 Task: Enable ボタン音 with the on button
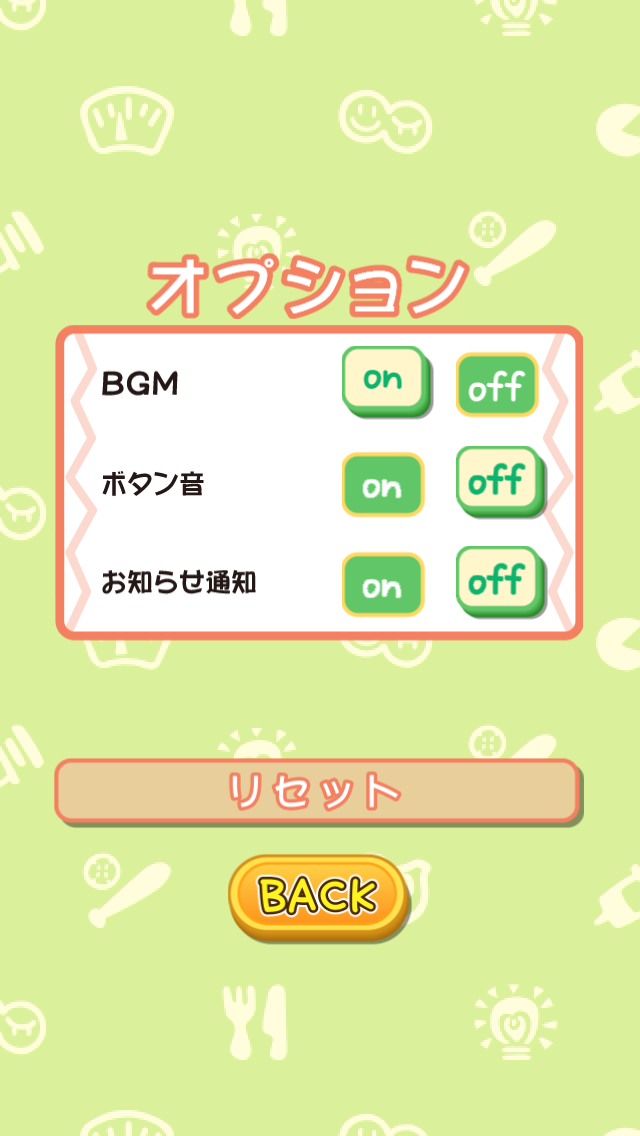click(x=383, y=485)
